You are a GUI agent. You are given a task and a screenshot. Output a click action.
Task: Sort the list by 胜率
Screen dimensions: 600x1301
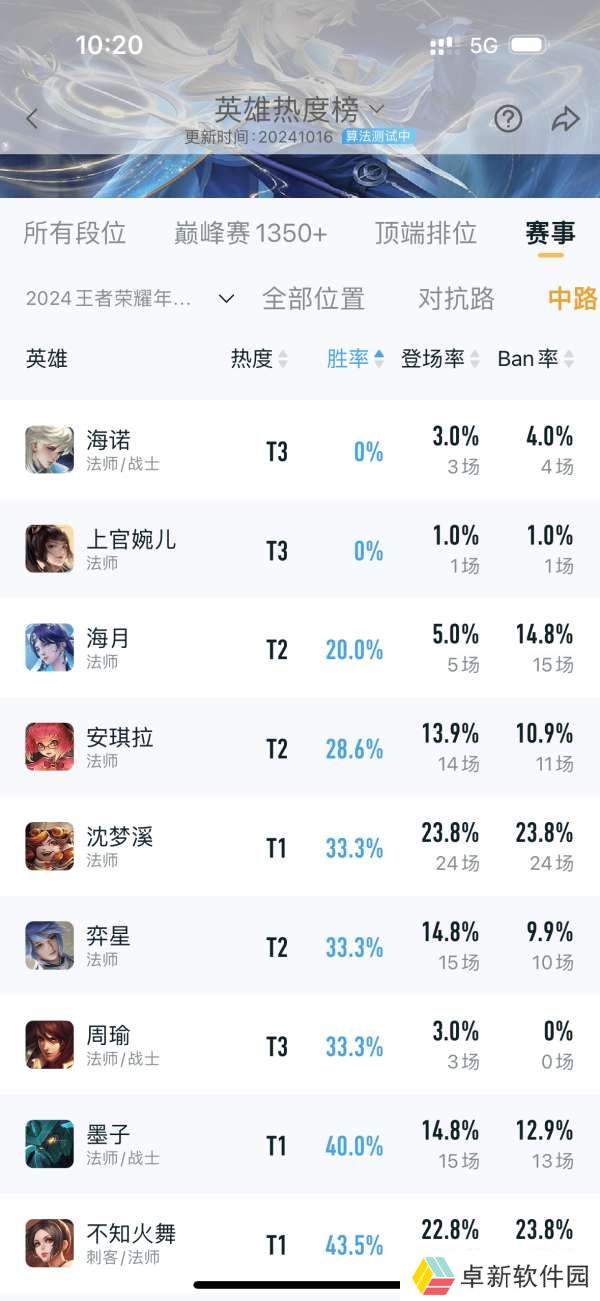(355, 359)
